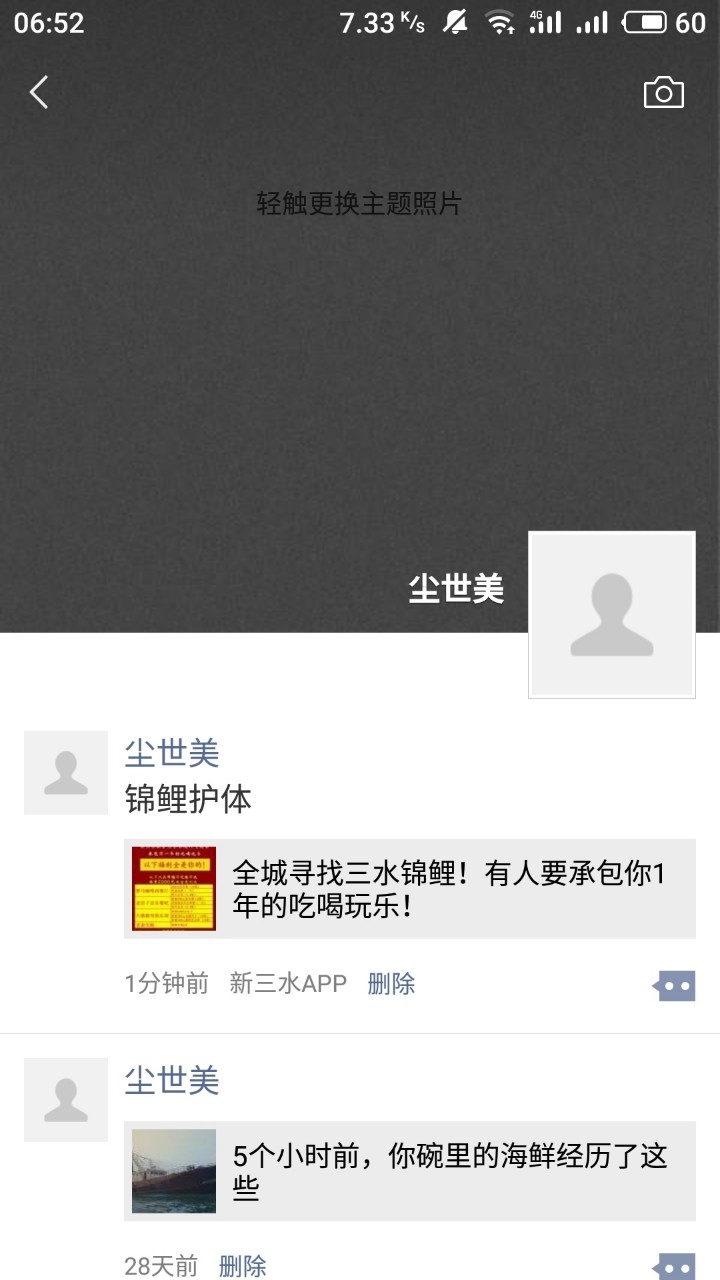
Task: Open the camera to post a moment
Action: point(663,92)
